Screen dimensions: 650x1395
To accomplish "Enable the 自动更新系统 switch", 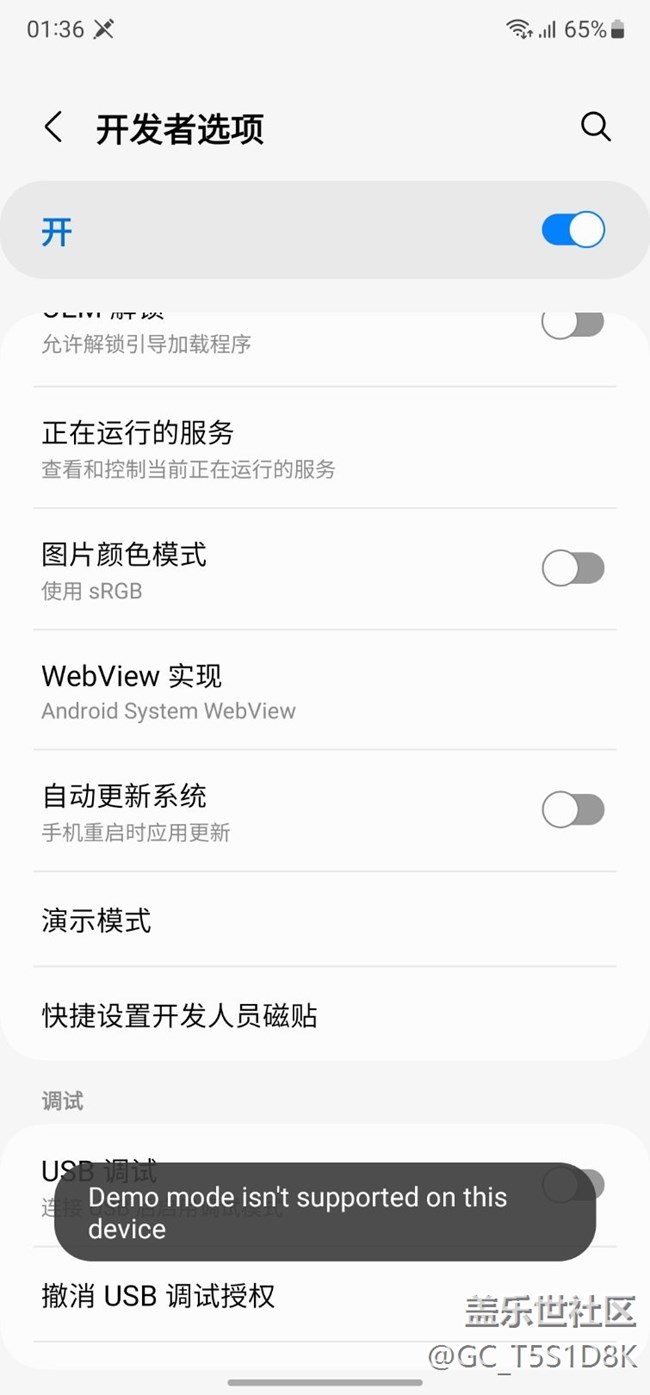I will pyautogui.click(x=573, y=810).
